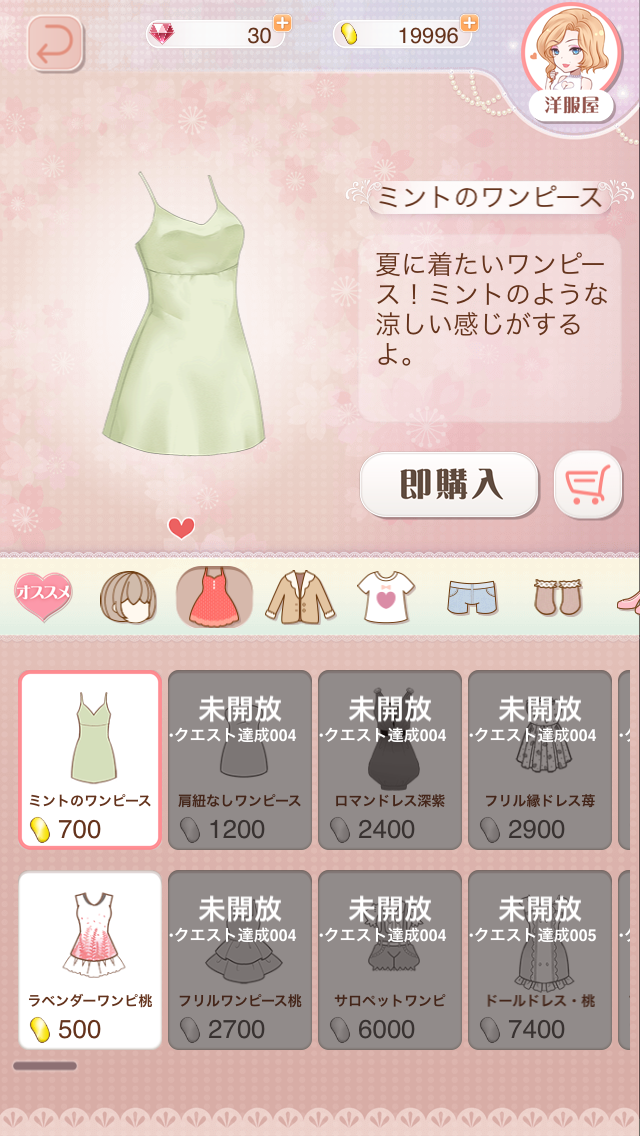Go back with the return arrow

click(x=55, y=43)
